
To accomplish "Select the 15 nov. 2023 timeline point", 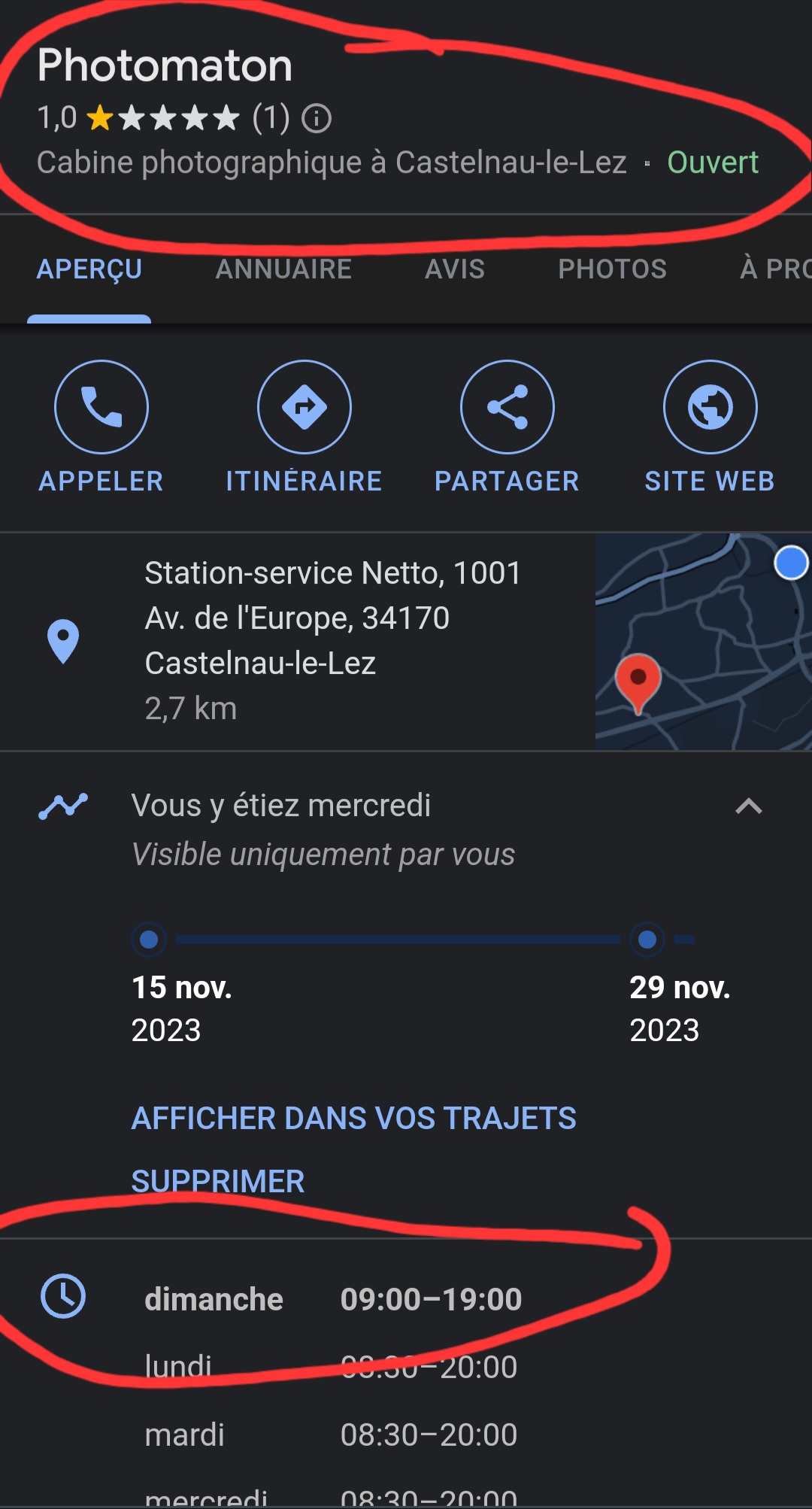I will 149,940.
